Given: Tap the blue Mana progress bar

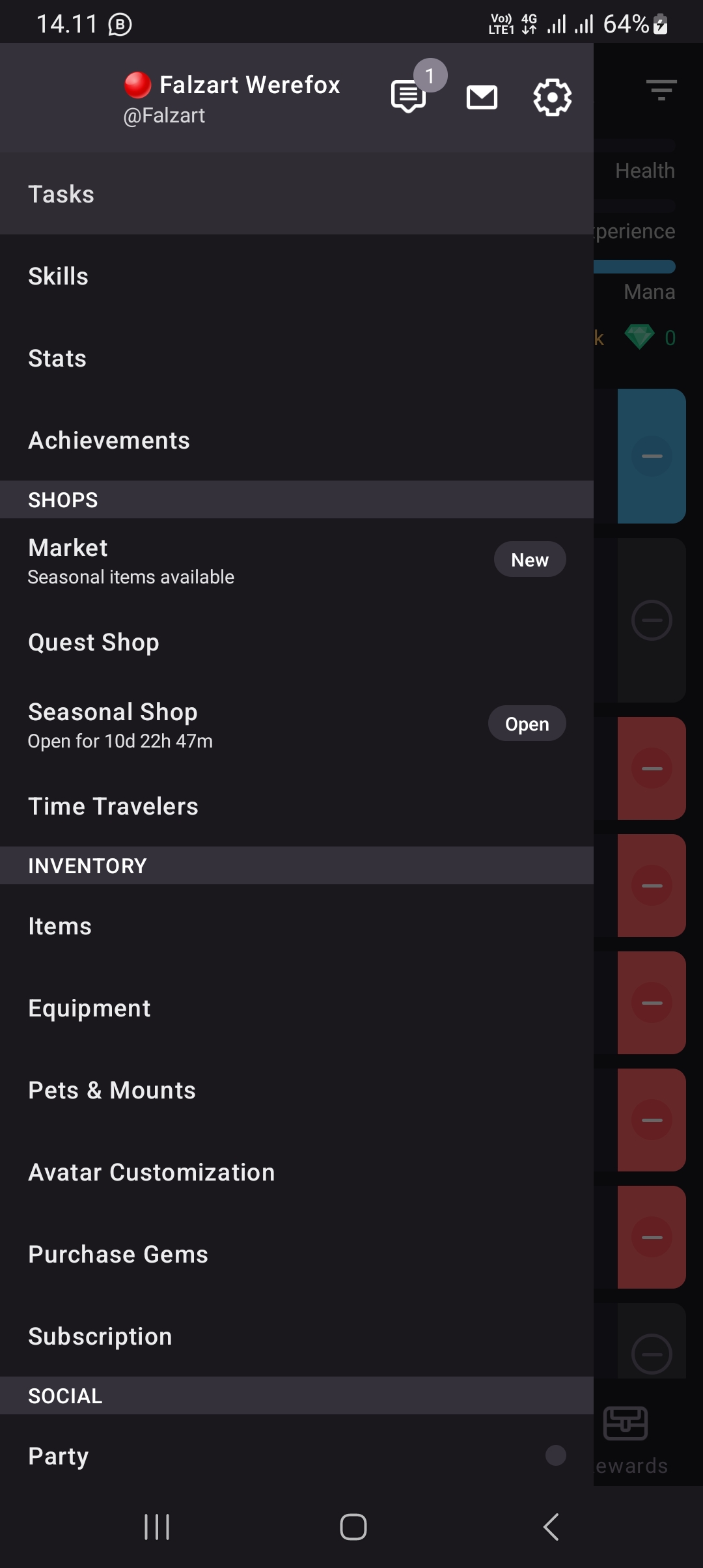Looking at the screenshot, I should 635,266.
